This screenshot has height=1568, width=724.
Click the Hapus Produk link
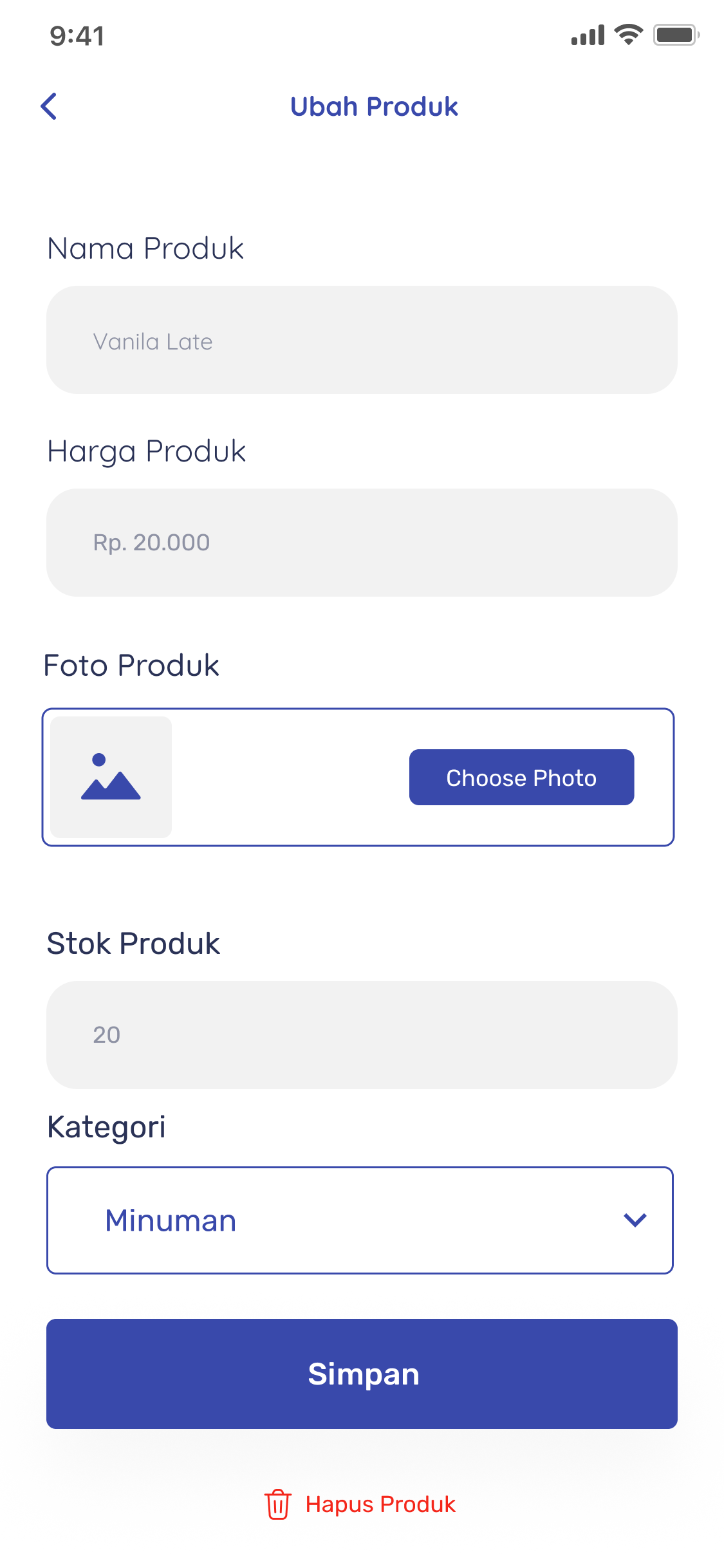coord(380,1504)
